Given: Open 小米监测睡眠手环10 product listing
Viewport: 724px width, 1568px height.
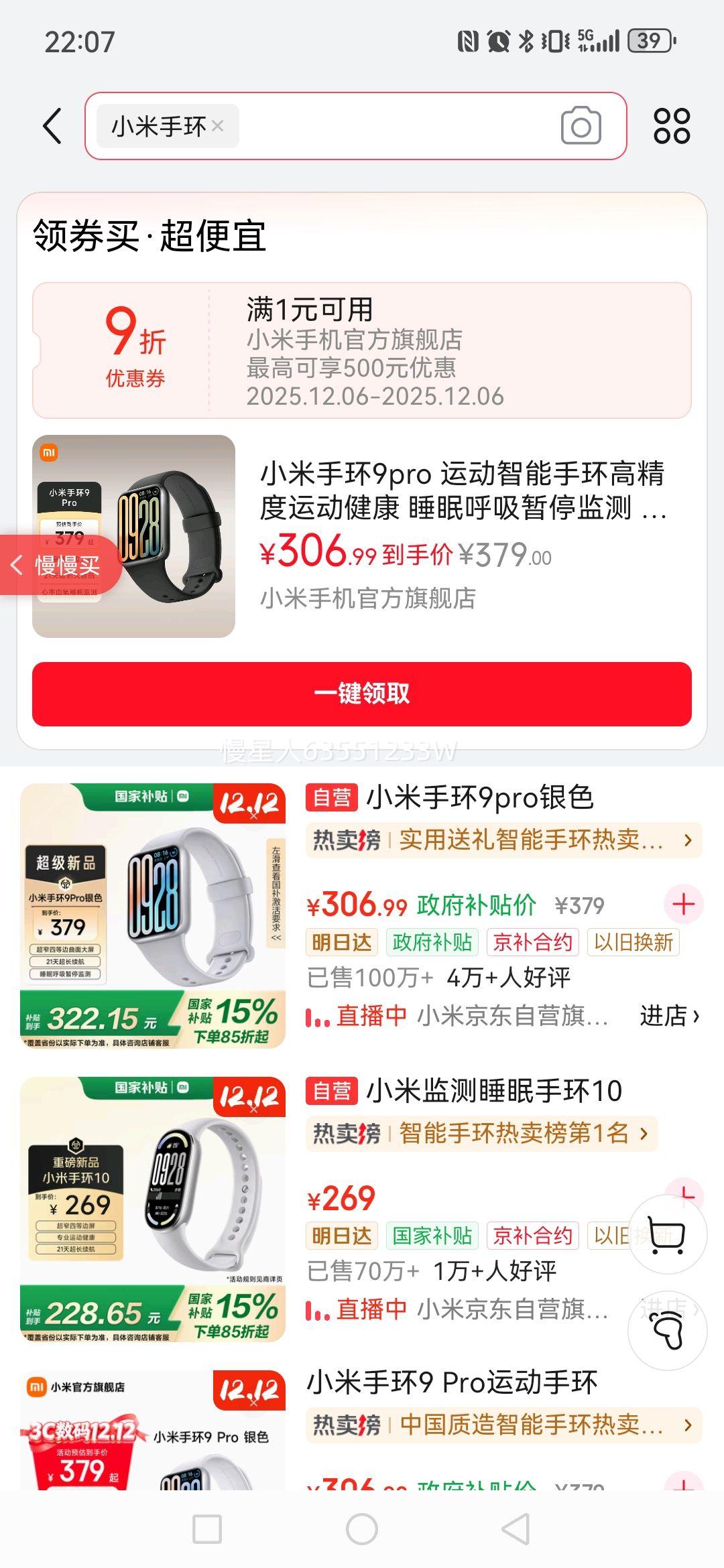Looking at the screenshot, I should 493,1091.
